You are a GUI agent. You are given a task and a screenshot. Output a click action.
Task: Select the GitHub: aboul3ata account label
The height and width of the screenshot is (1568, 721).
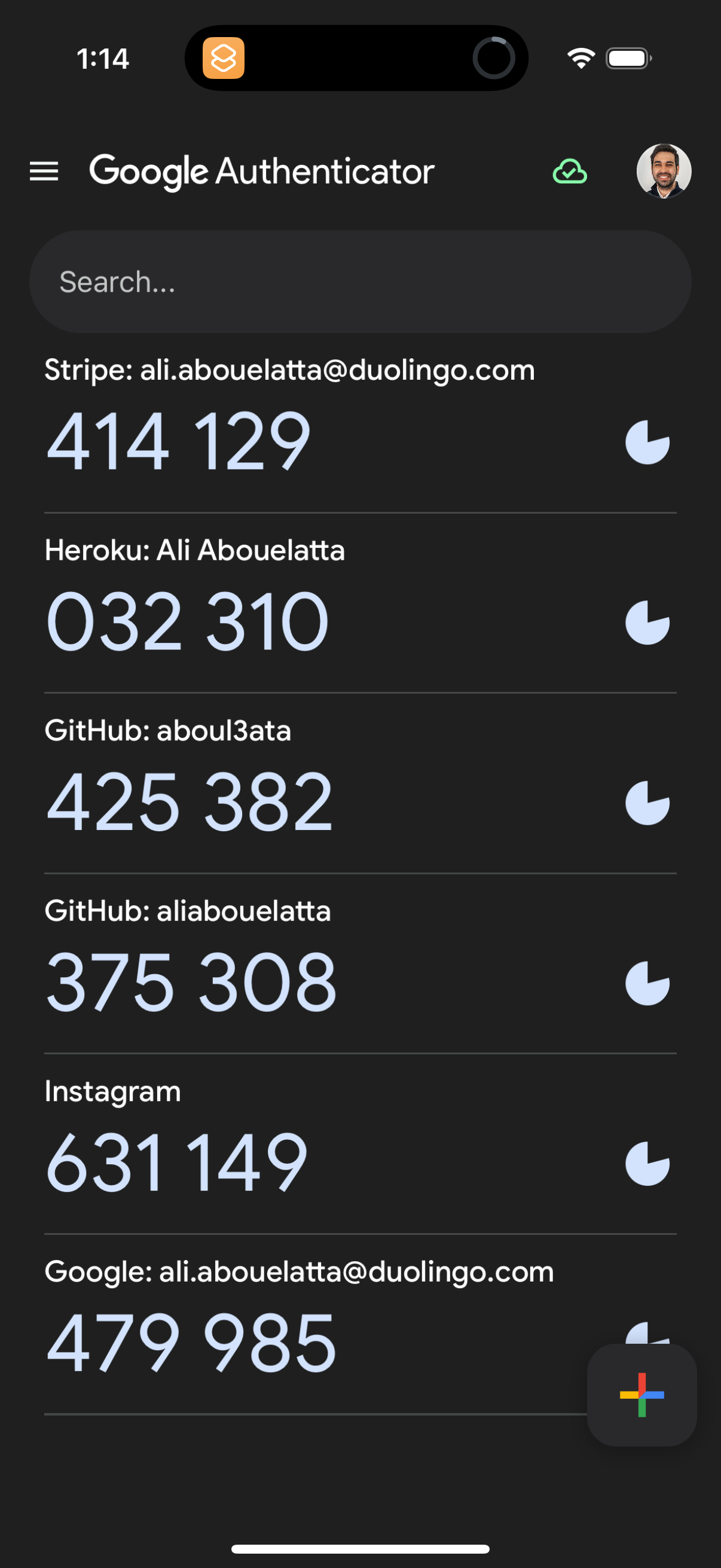coord(169,730)
